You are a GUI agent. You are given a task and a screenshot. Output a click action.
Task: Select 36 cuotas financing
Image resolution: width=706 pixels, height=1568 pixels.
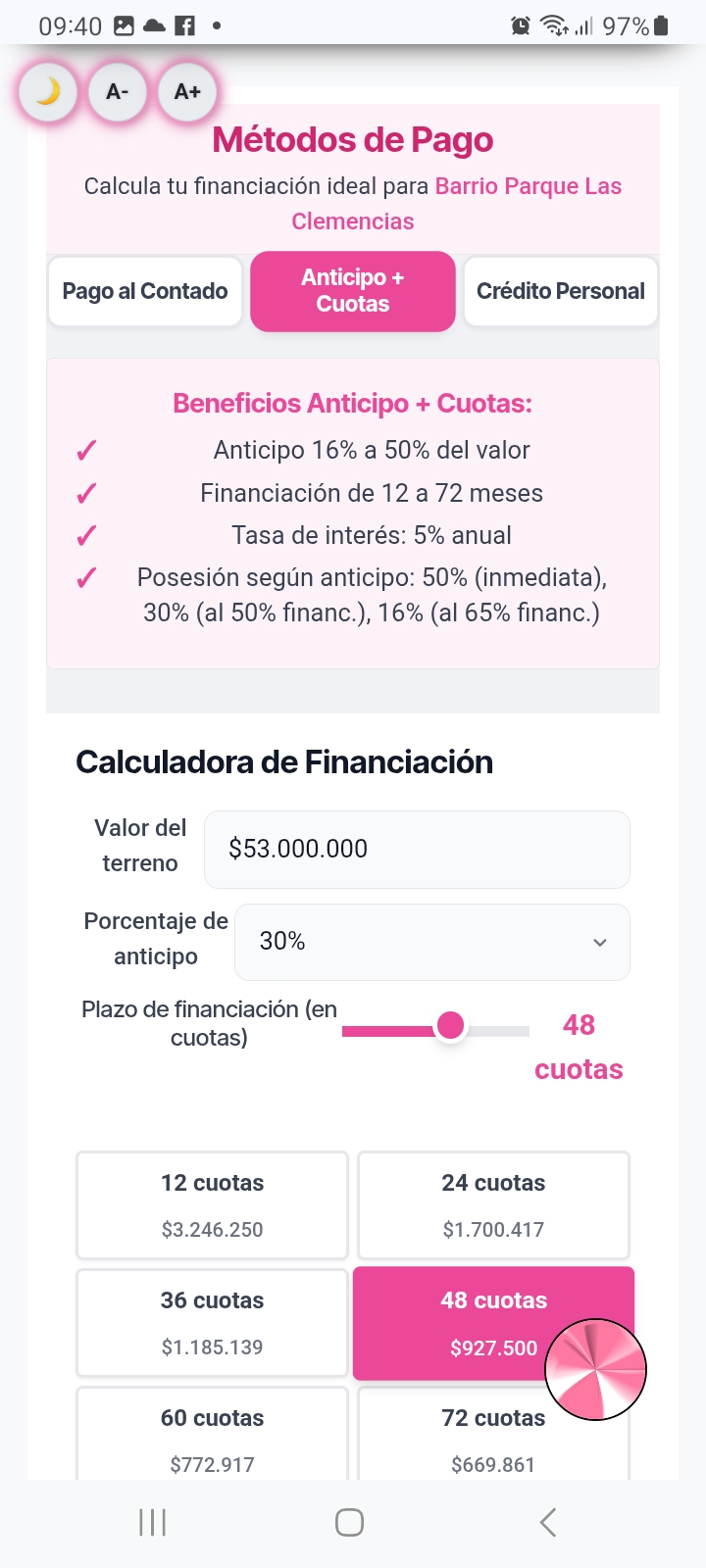coord(212,1322)
